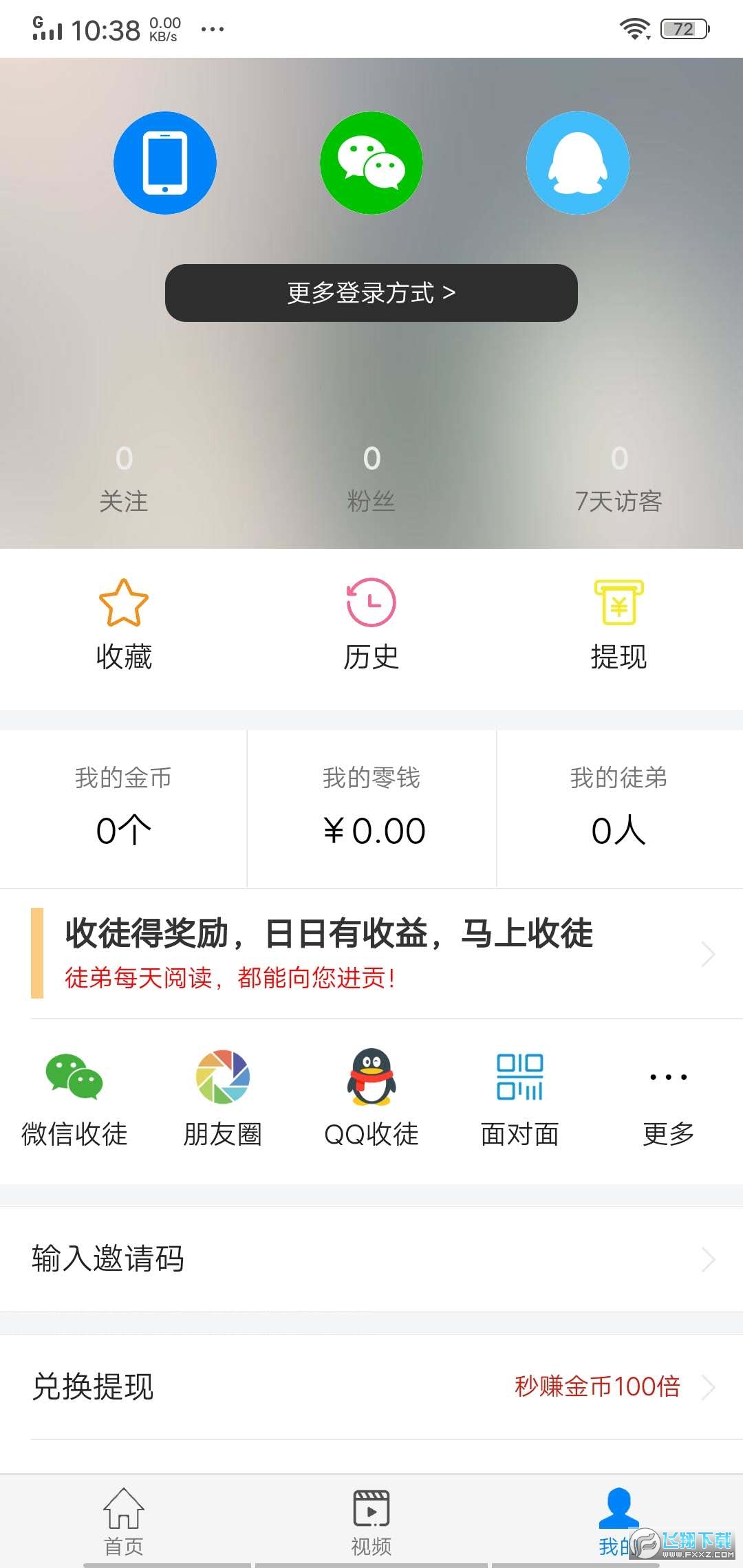Image resolution: width=743 pixels, height=1568 pixels.
Task: Switch to the 视频 tab
Action: 371,1521
